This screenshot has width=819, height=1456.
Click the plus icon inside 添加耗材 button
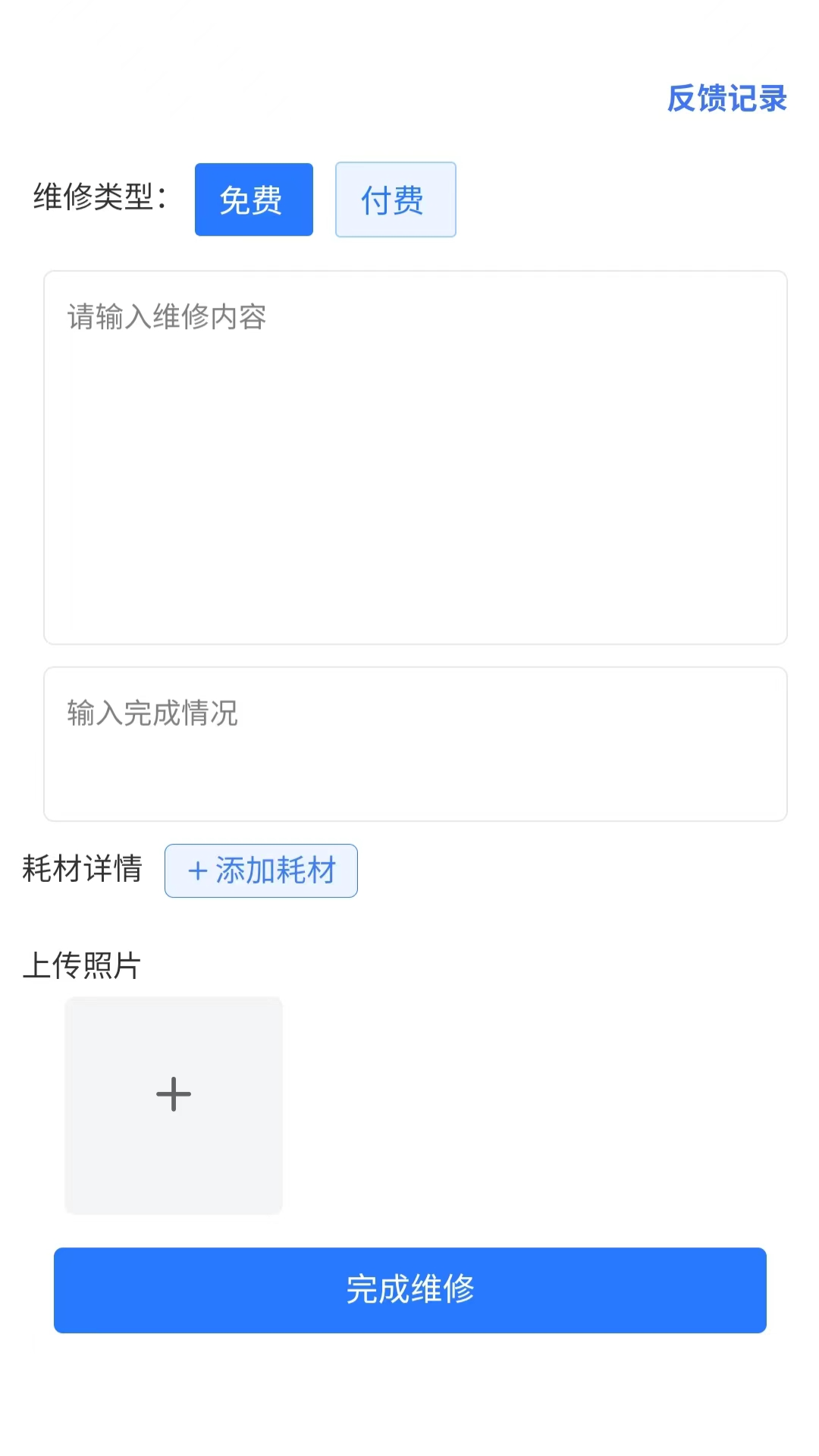click(x=199, y=871)
